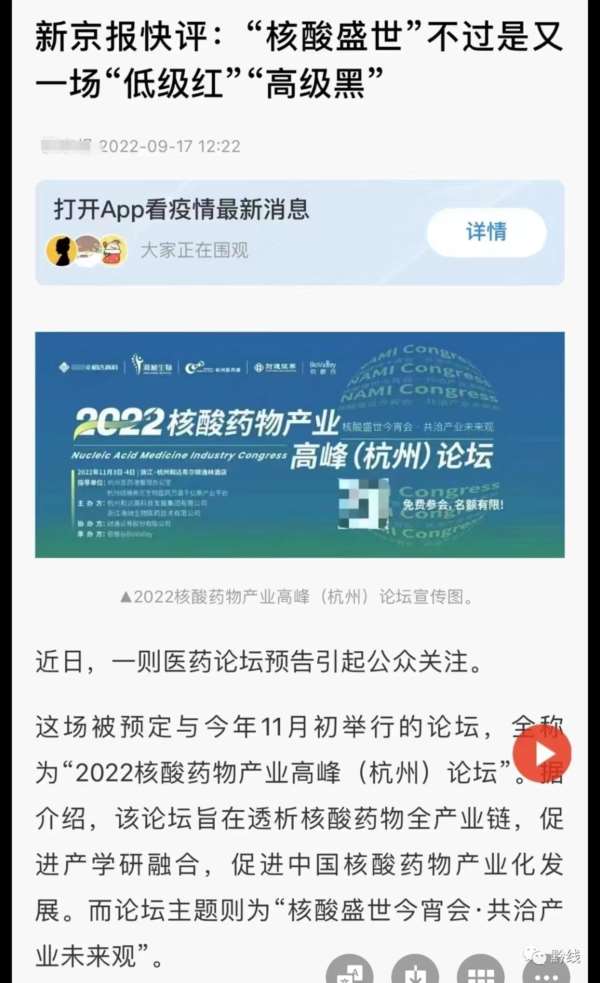Open the 核酸药物产业高峰论坛 promotional image

(299, 444)
